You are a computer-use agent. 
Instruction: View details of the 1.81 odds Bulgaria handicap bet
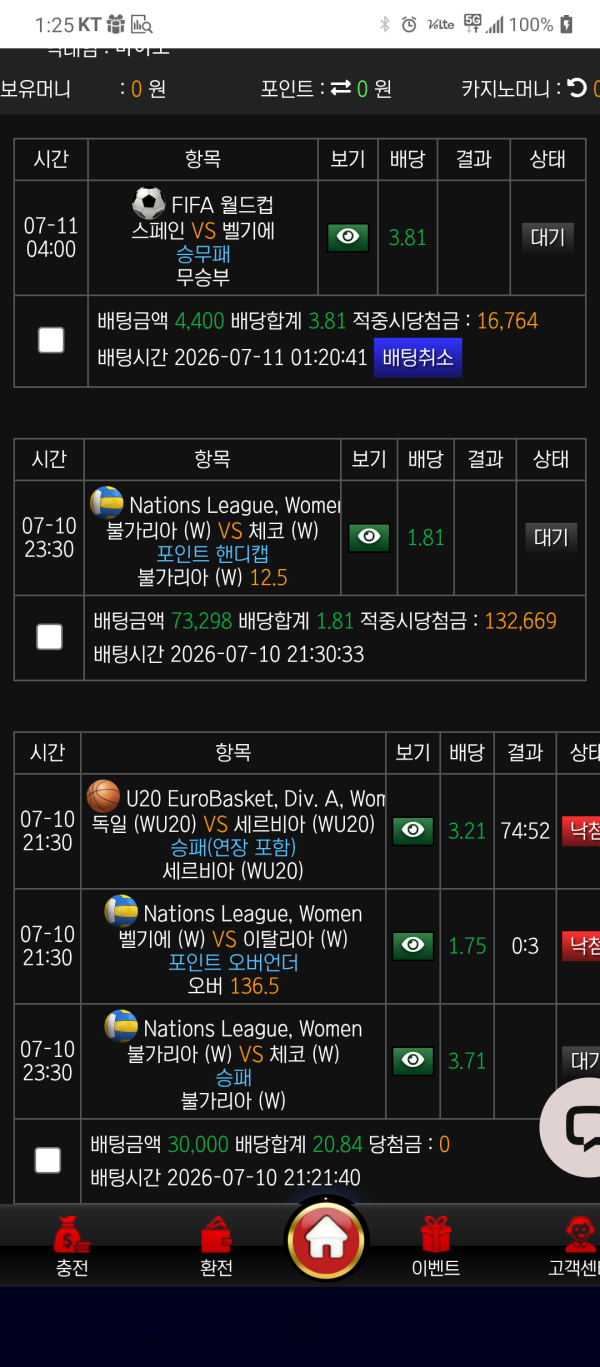(x=369, y=537)
